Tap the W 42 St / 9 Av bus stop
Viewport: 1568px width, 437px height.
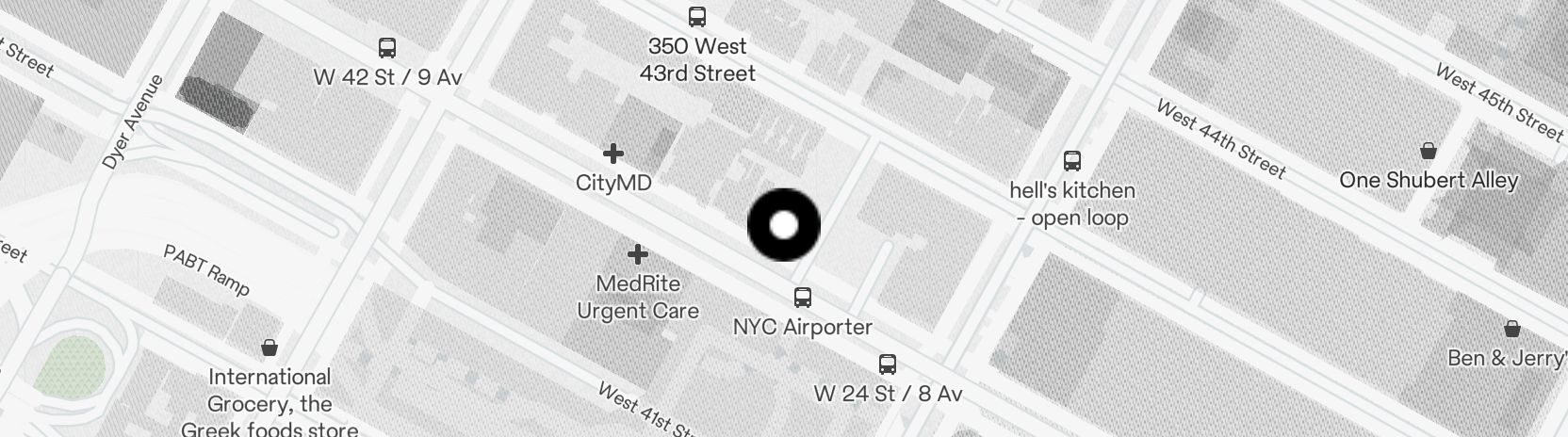[x=386, y=48]
